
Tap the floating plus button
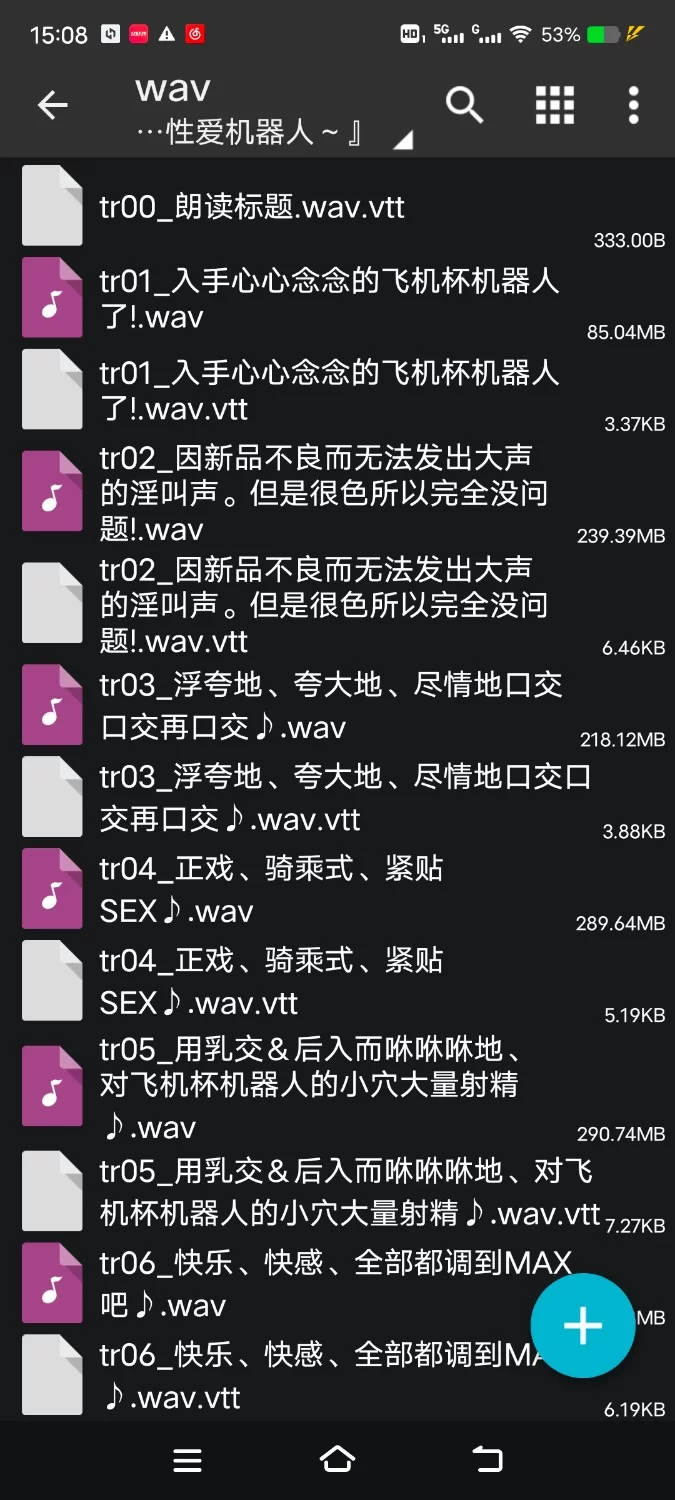tap(582, 1326)
